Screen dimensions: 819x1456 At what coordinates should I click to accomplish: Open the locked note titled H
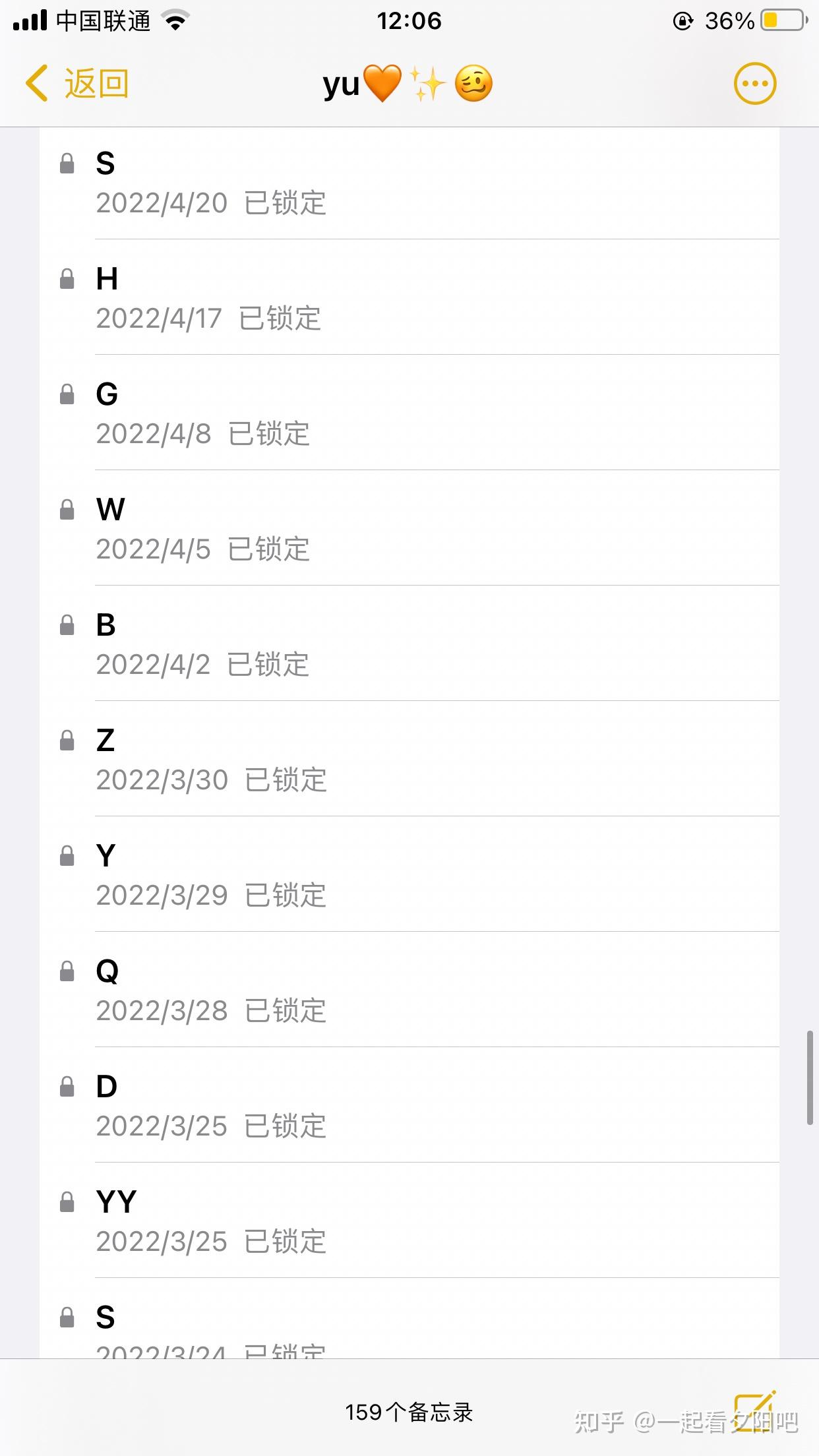point(409,298)
